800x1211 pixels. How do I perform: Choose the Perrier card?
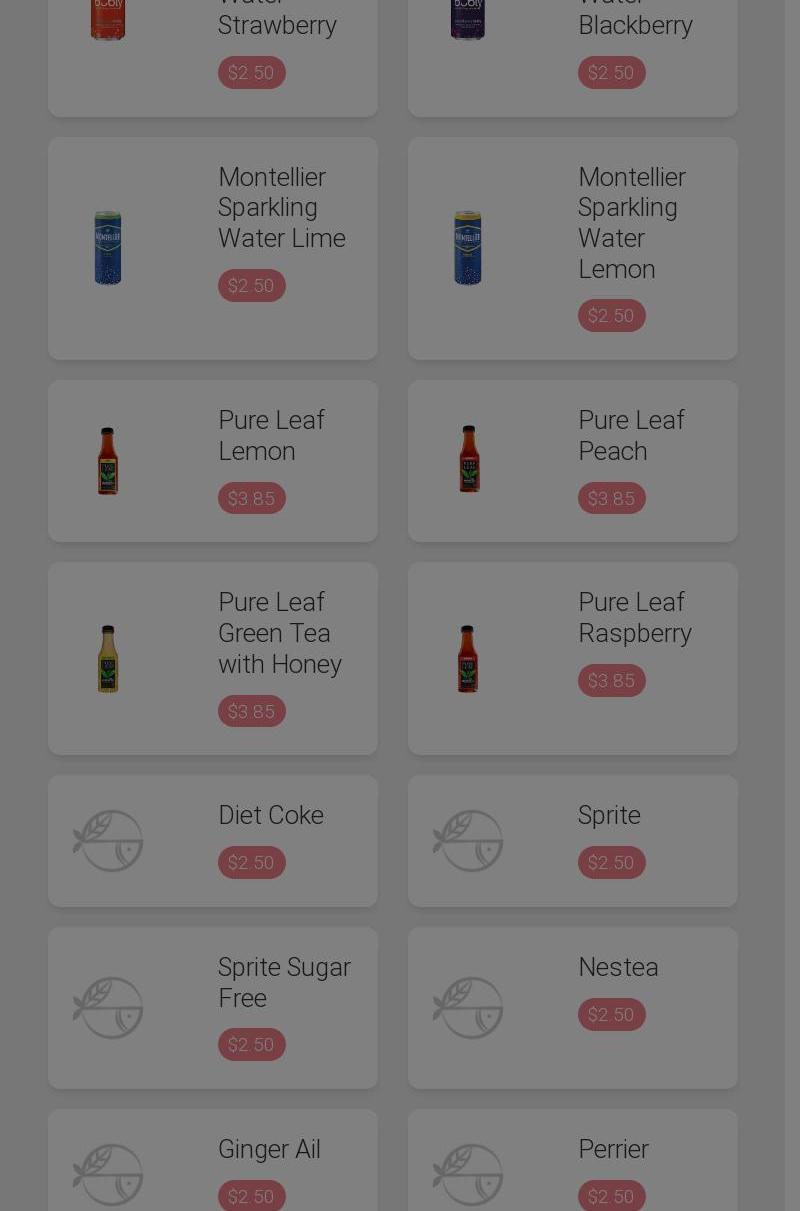coord(572,1165)
